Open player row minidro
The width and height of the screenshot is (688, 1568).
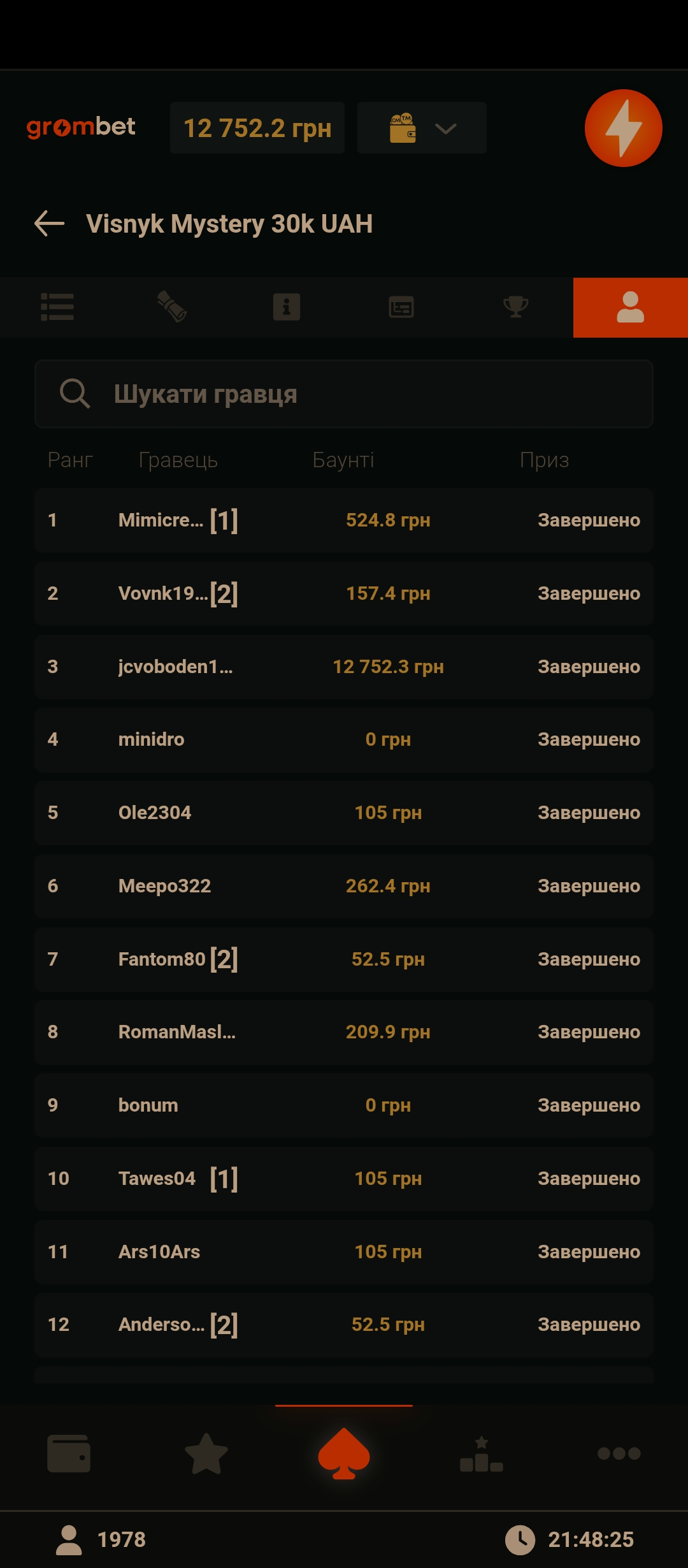(344, 739)
